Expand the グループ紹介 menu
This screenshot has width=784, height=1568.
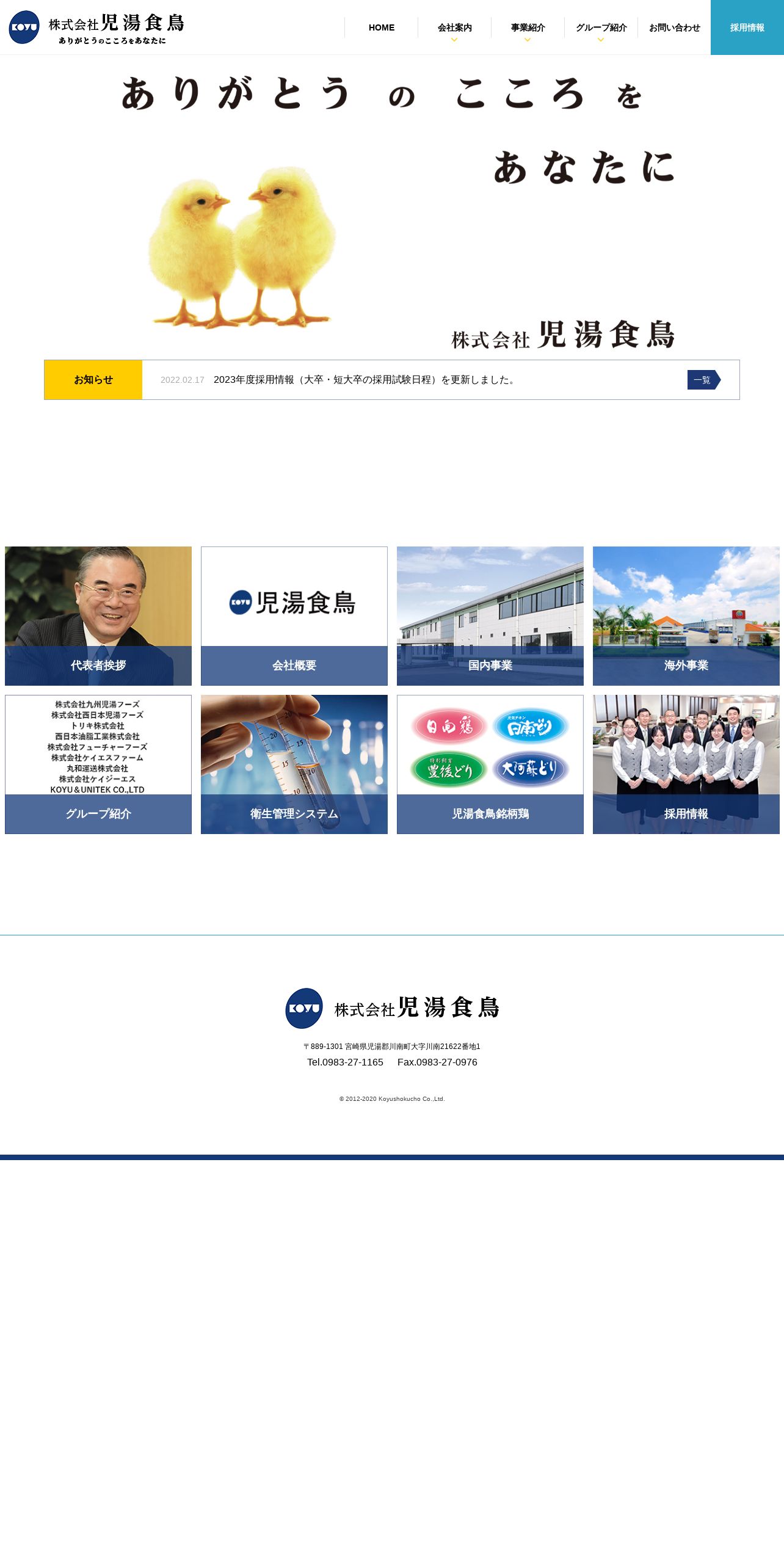point(601,27)
